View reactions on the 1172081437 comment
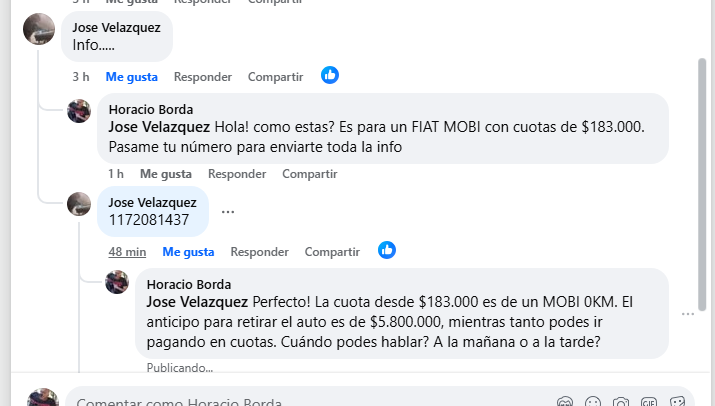The image size is (715, 406). (387, 250)
